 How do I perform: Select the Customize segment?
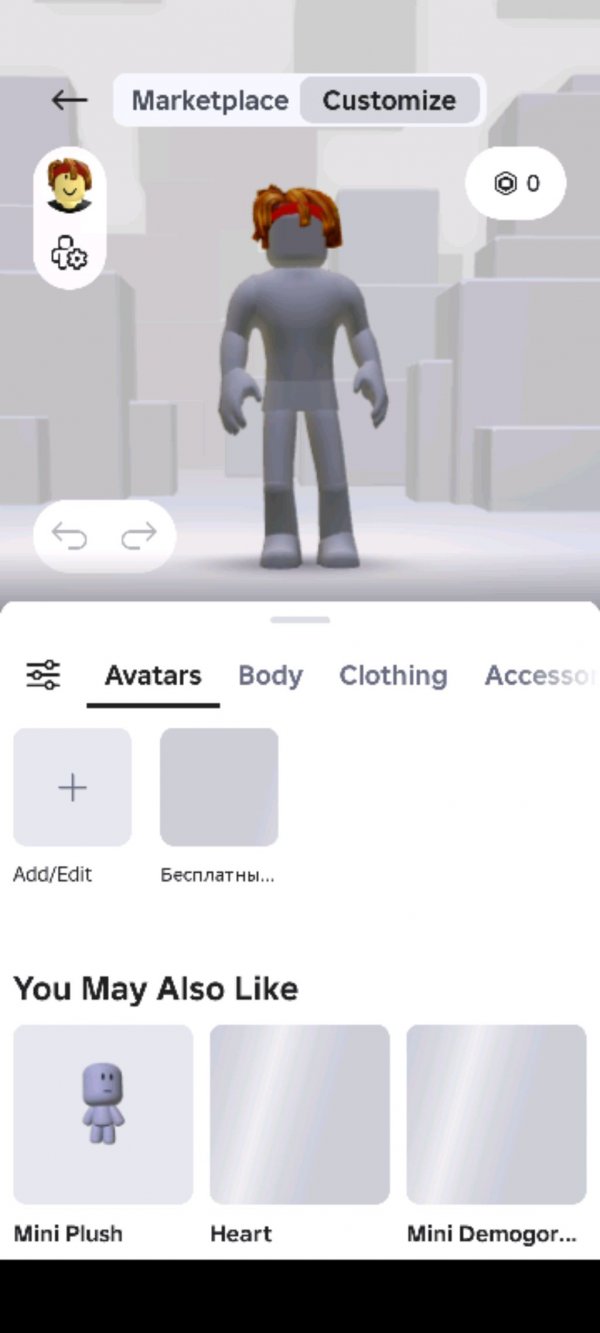pos(389,100)
